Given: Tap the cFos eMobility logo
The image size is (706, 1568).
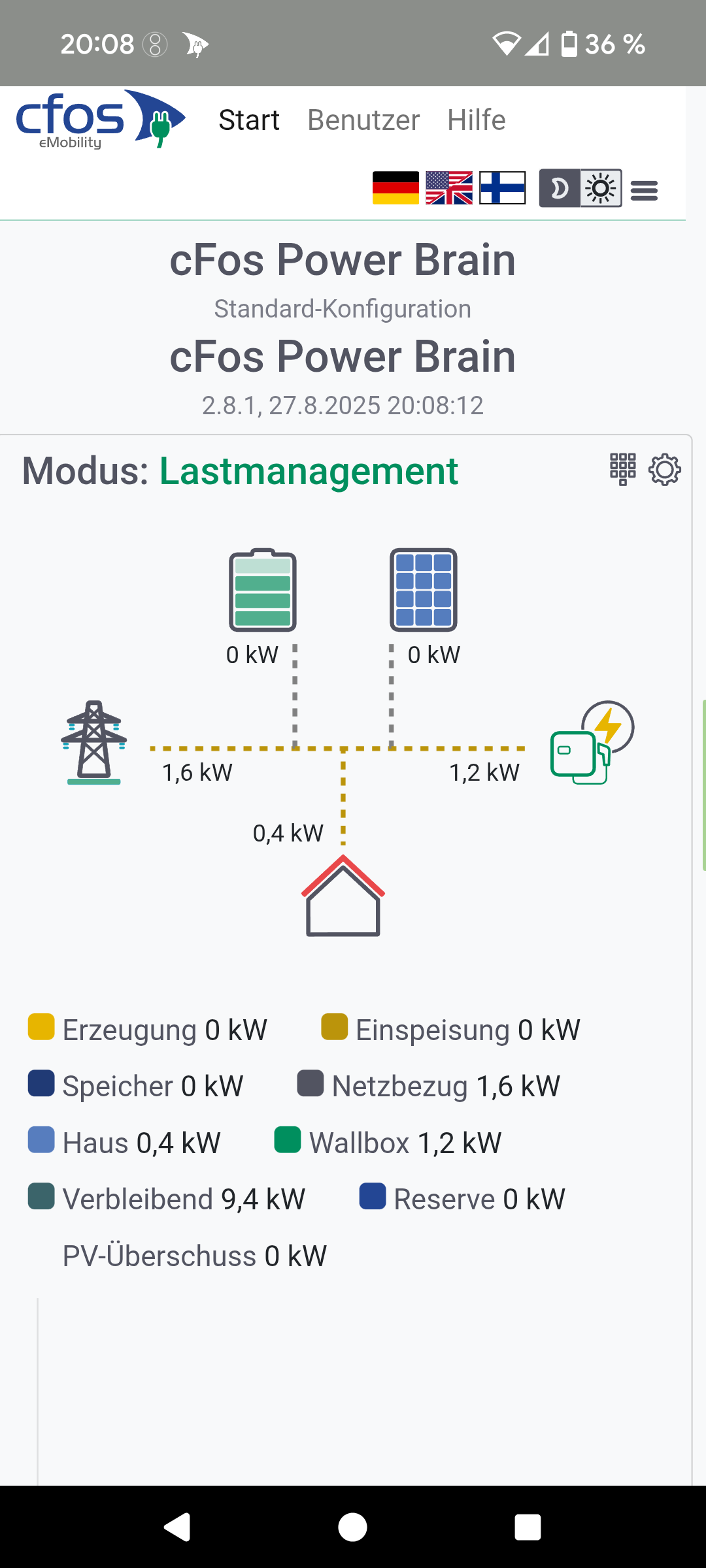Looking at the screenshot, I should pyautogui.click(x=100, y=120).
